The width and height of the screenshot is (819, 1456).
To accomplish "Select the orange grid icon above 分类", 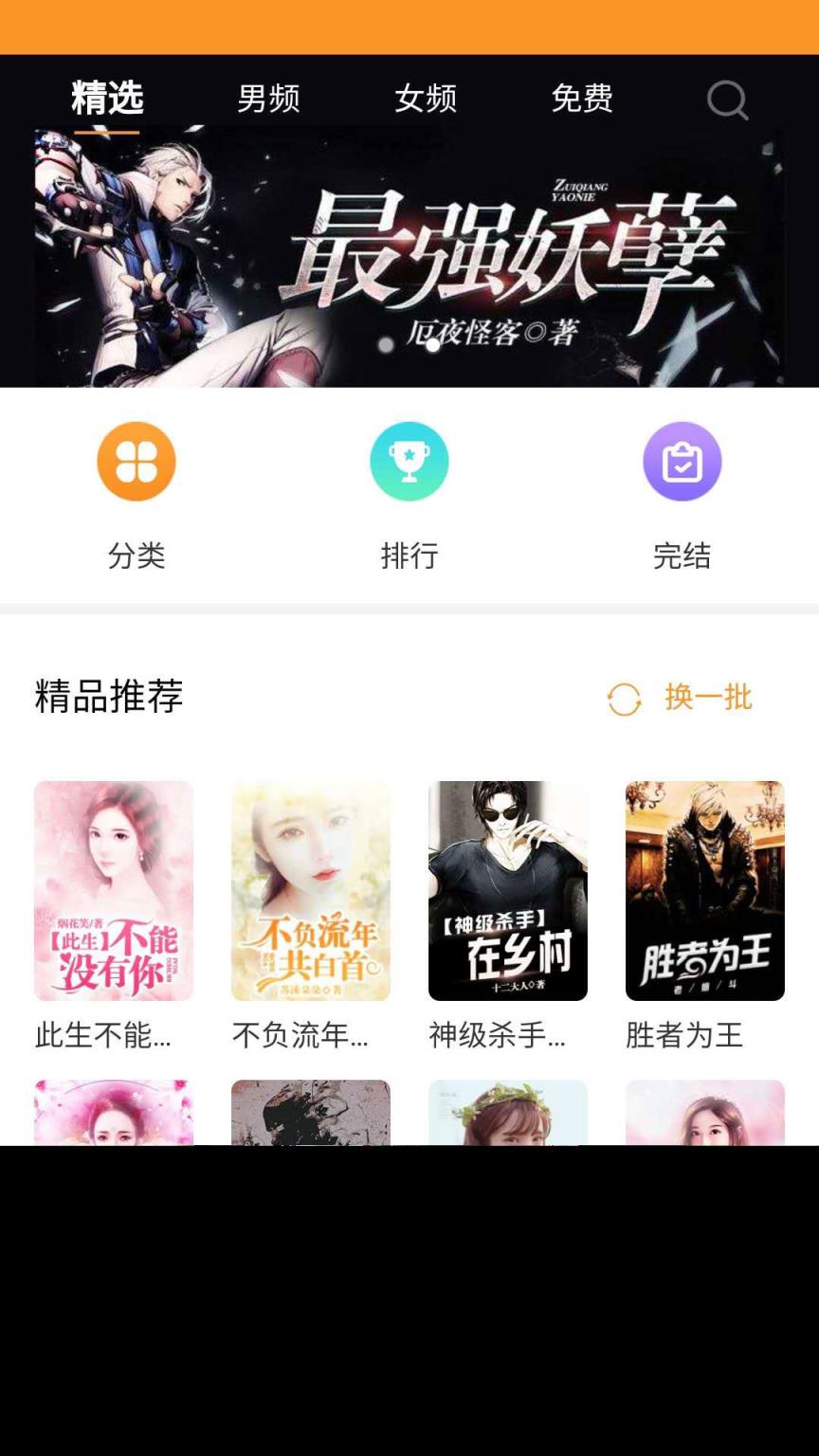I will (x=136, y=461).
